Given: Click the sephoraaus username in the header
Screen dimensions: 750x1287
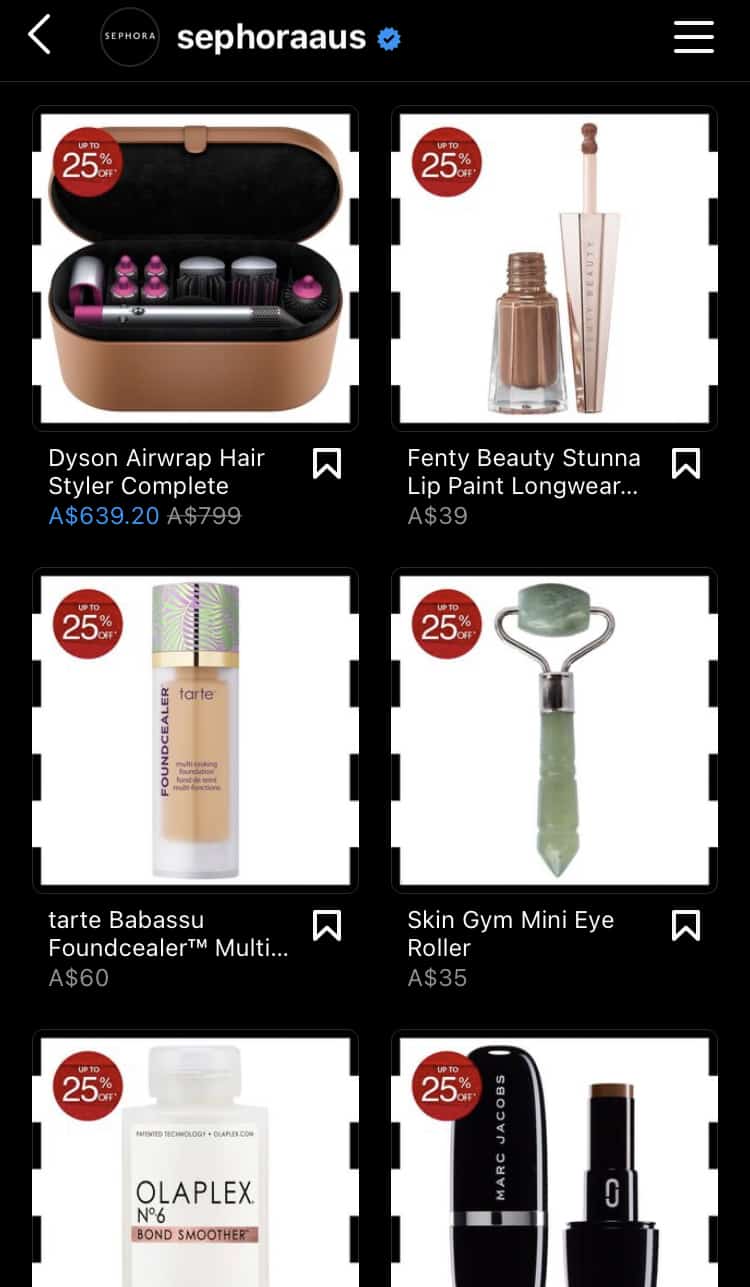Looking at the screenshot, I should 270,35.
